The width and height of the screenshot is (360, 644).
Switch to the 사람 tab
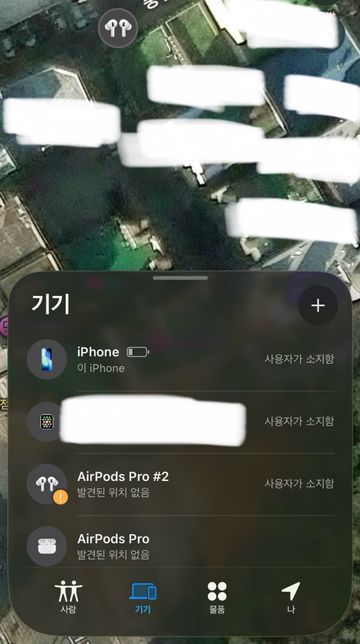68,597
